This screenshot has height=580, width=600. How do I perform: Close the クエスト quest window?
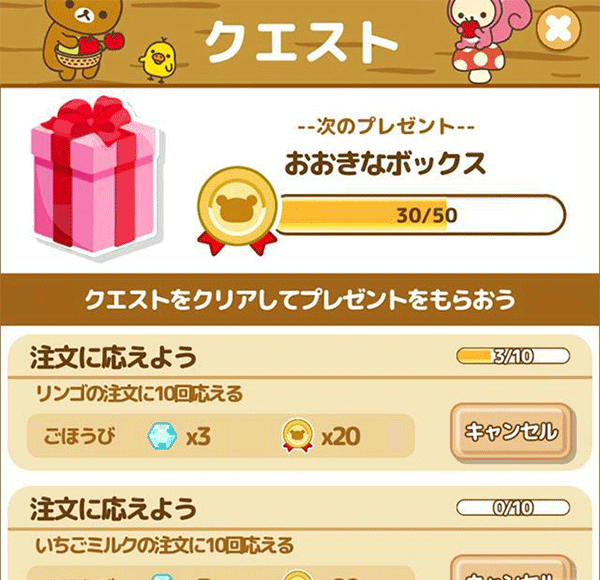(556, 32)
